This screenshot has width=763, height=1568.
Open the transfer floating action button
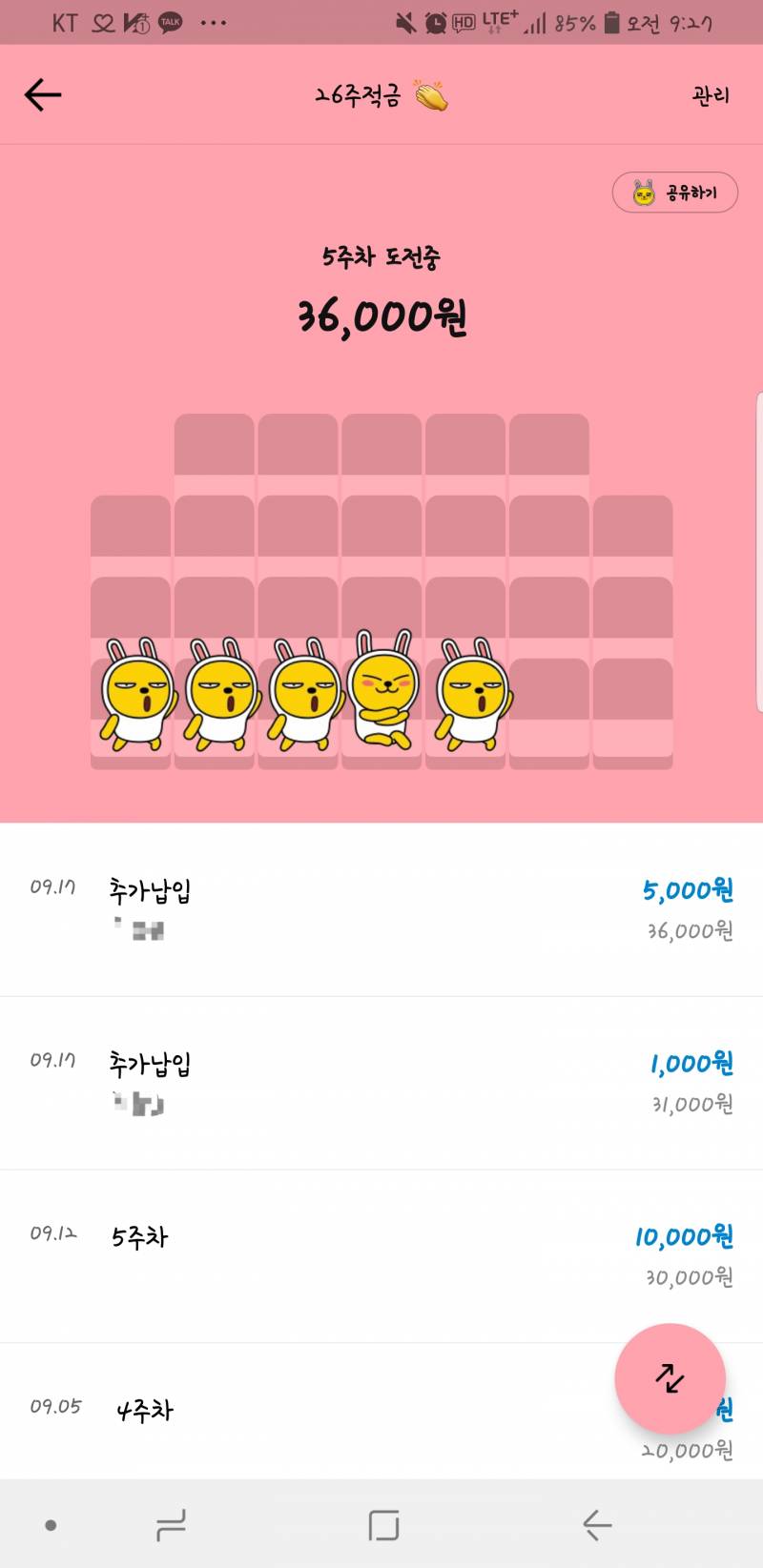pos(670,1379)
